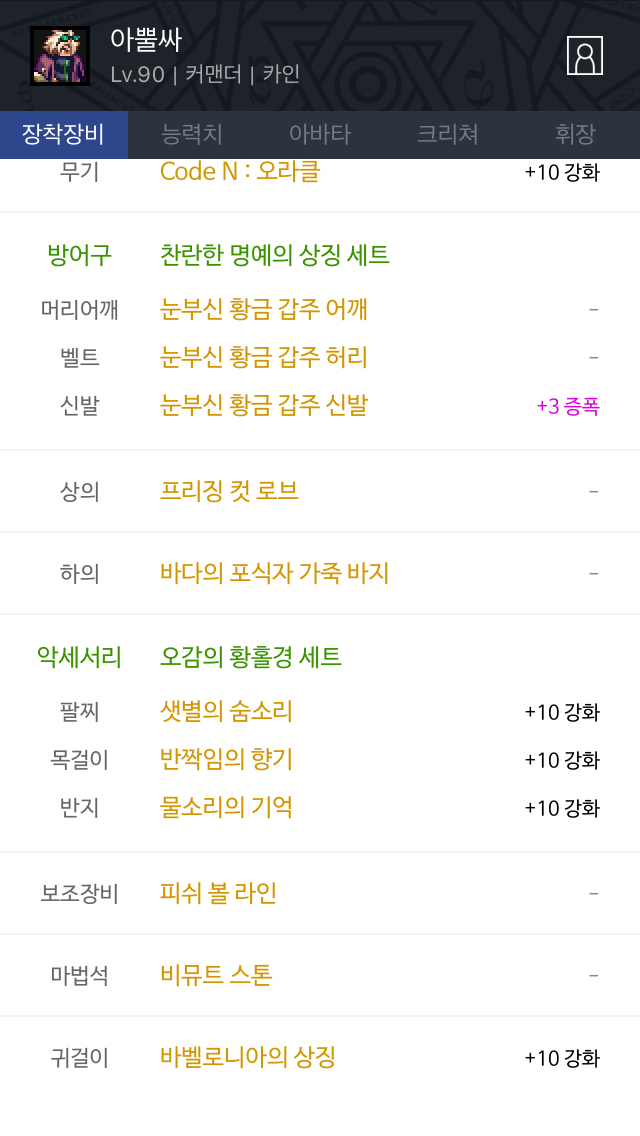Image resolution: width=640 pixels, height=1136 pixels.
Task: Switch to the 아바타 tab
Action: (320, 135)
